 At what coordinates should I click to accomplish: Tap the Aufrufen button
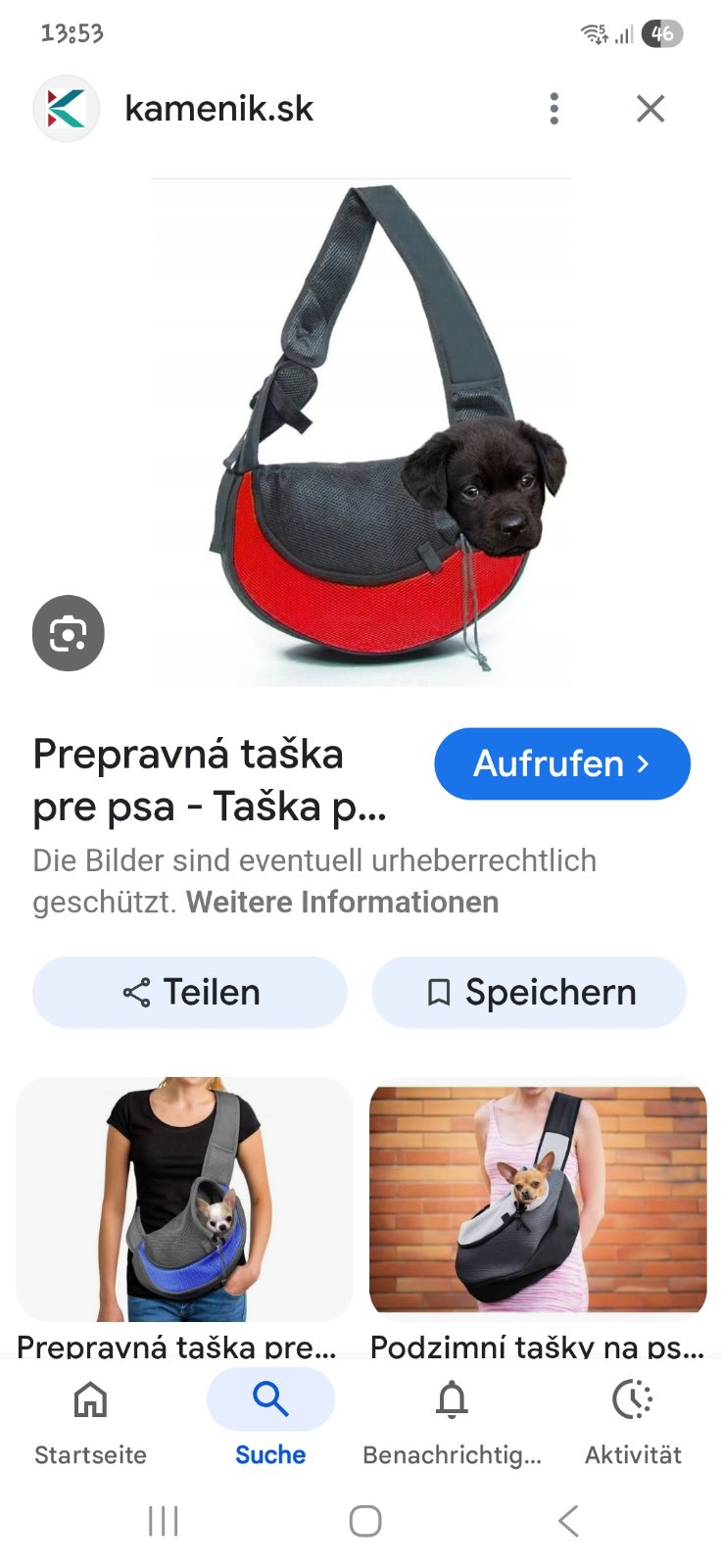(561, 763)
